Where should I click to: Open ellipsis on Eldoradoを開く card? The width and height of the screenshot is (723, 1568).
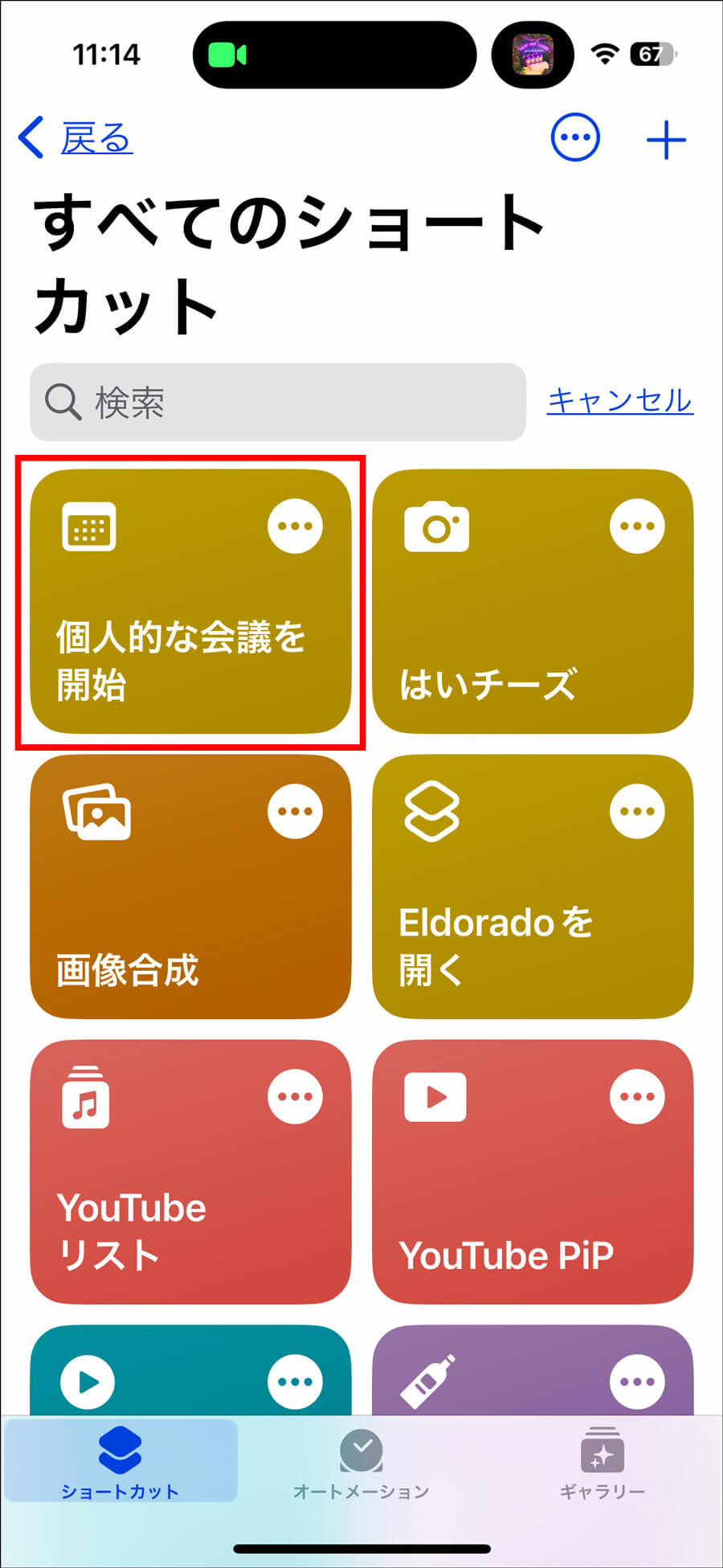tap(637, 811)
